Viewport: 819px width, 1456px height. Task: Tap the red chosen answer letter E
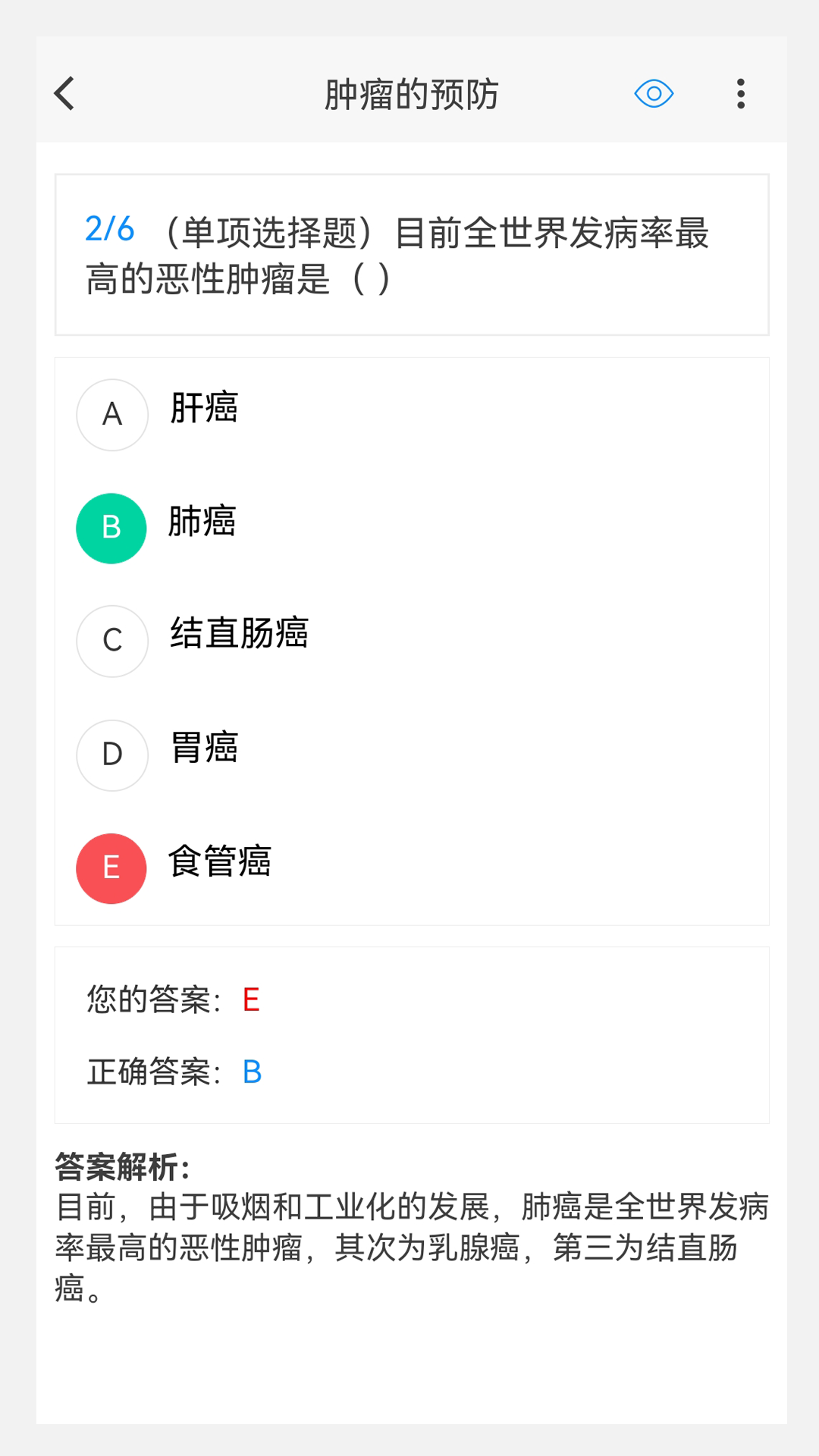click(252, 1000)
